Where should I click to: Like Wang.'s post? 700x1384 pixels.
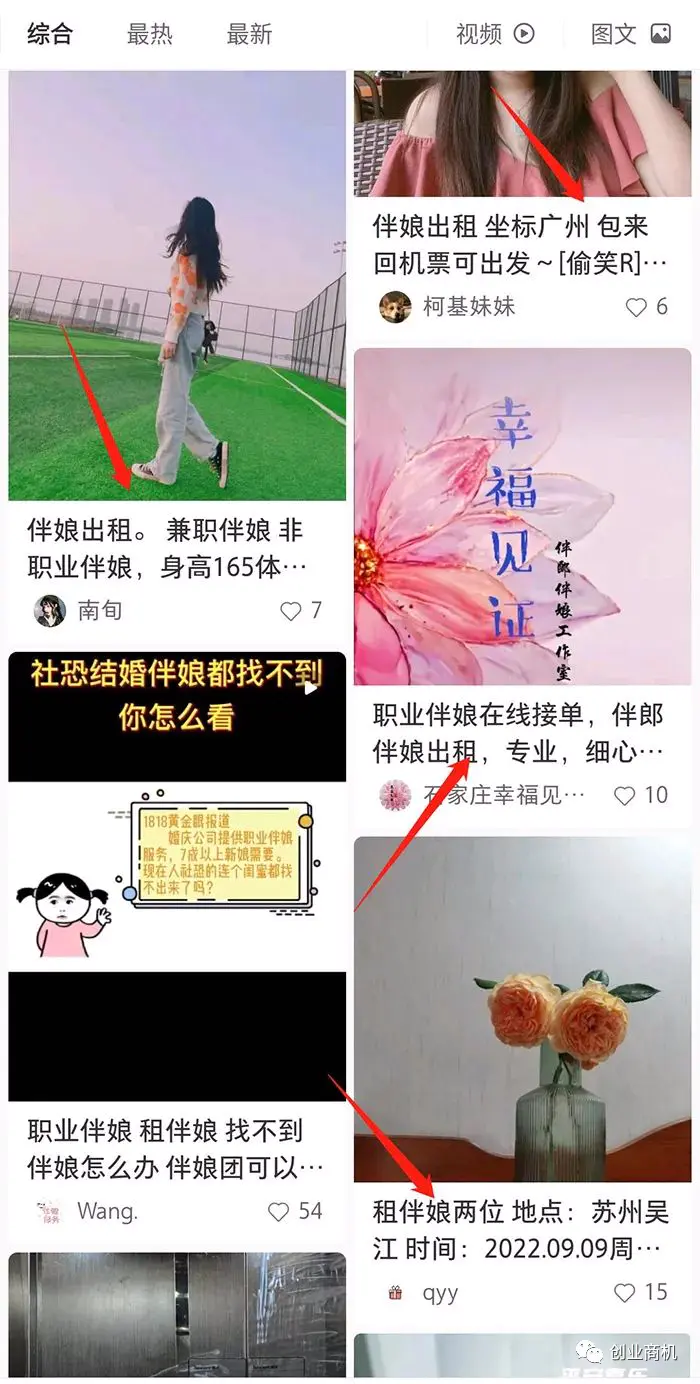point(279,1212)
